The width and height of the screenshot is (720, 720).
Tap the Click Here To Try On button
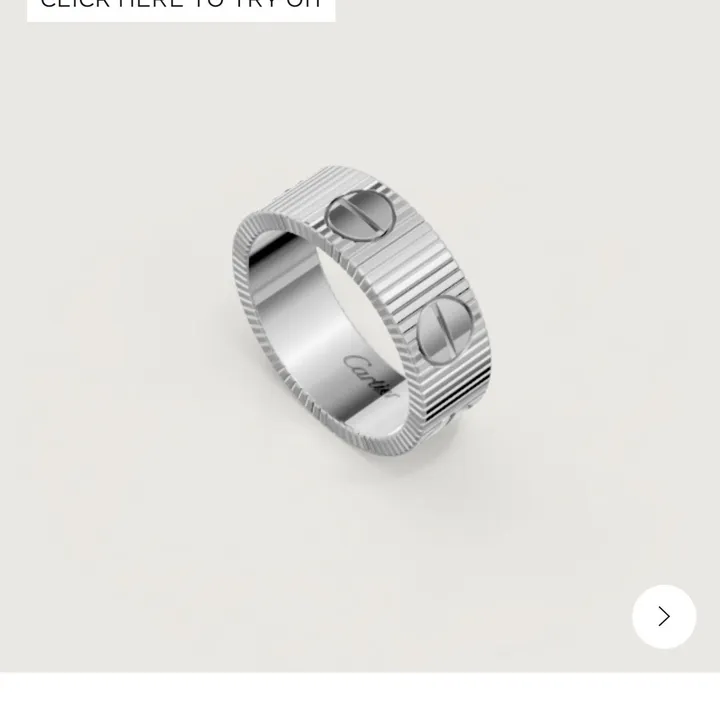[181, 6]
